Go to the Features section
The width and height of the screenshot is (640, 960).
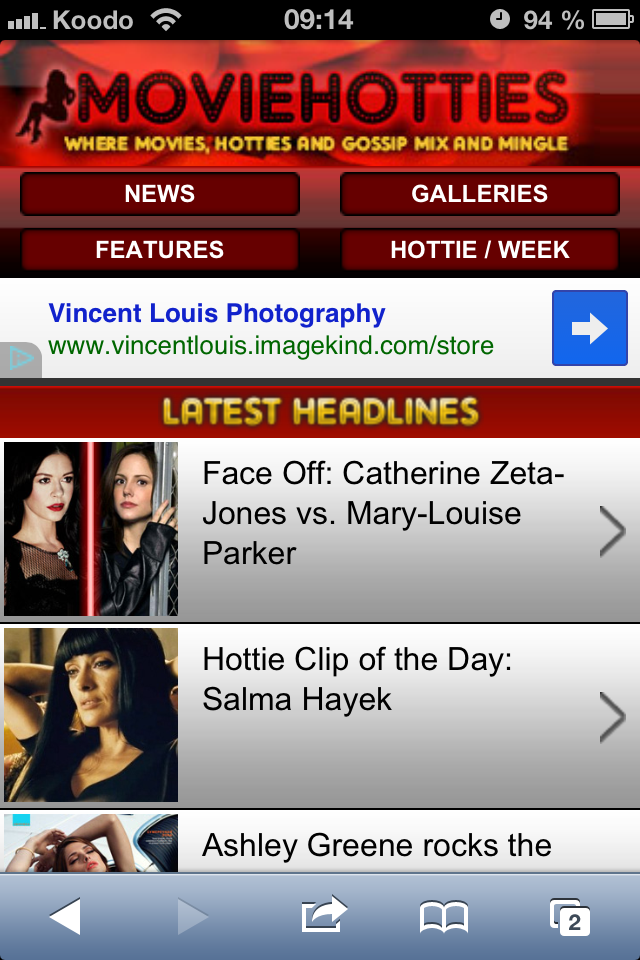pyautogui.click(x=160, y=250)
